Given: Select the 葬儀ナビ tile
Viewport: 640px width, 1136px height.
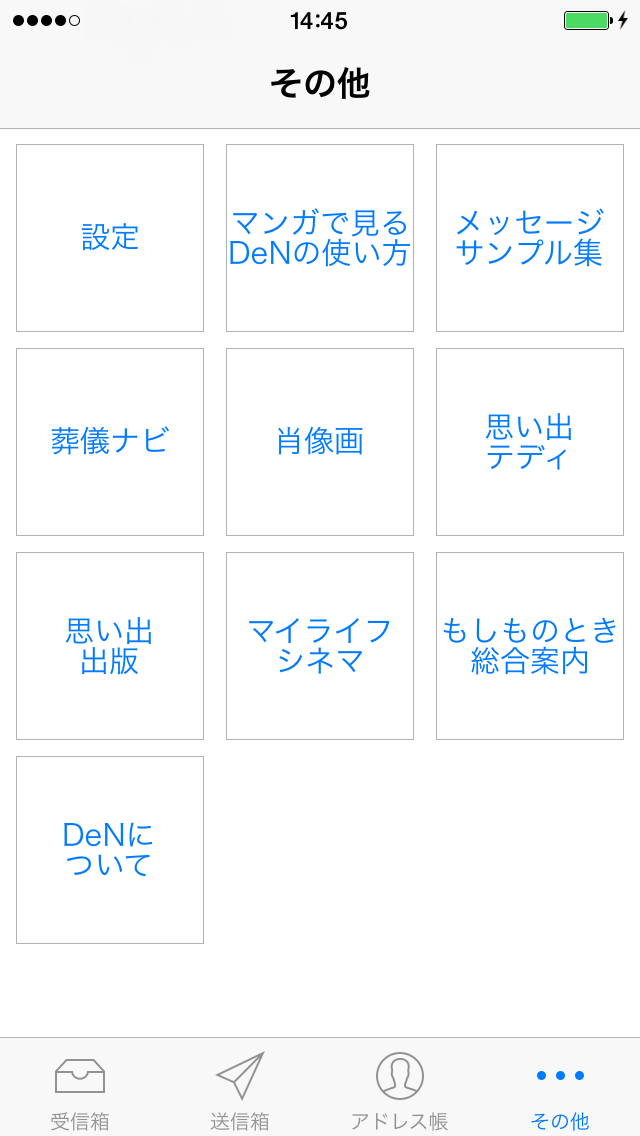Looking at the screenshot, I should 110,442.
